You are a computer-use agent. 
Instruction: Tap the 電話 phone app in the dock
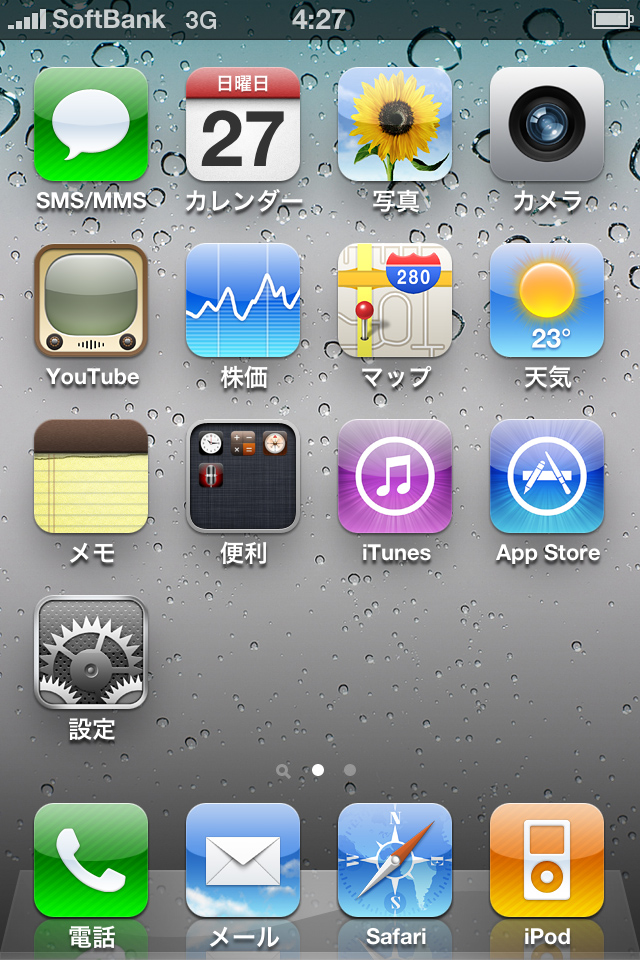pos(91,861)
